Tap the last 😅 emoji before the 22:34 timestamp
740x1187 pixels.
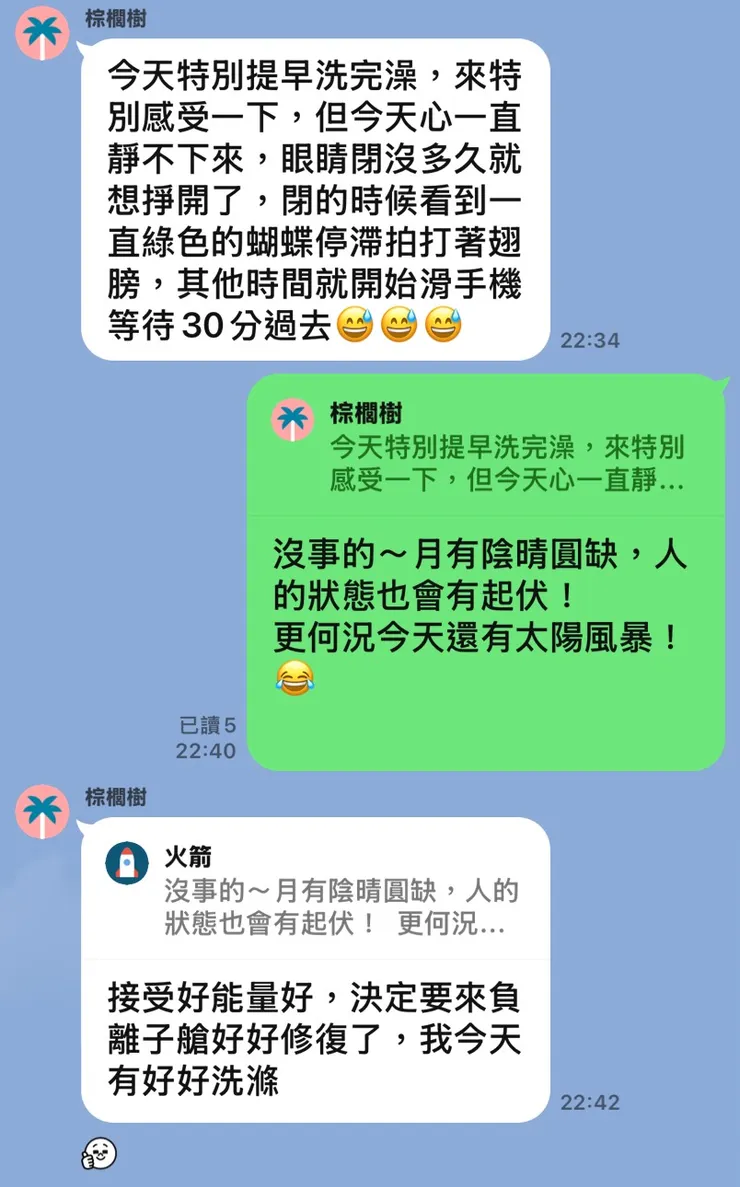pyautogui.click(x=445, y=323)
